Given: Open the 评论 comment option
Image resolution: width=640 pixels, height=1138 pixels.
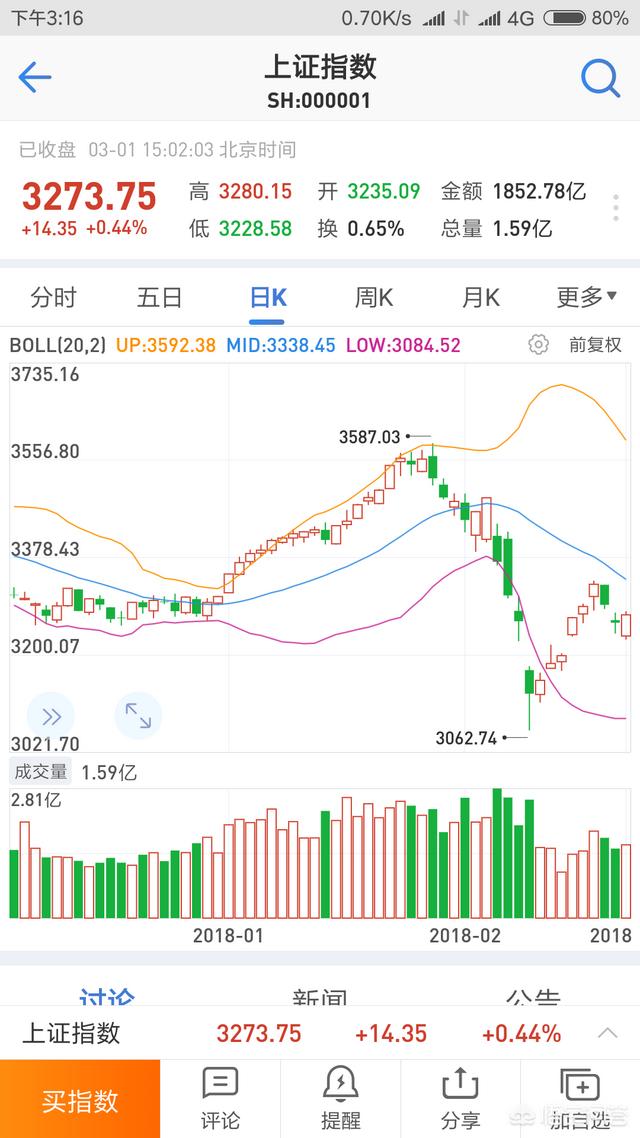Looking at the screenshot, I should pos(220,1099).
